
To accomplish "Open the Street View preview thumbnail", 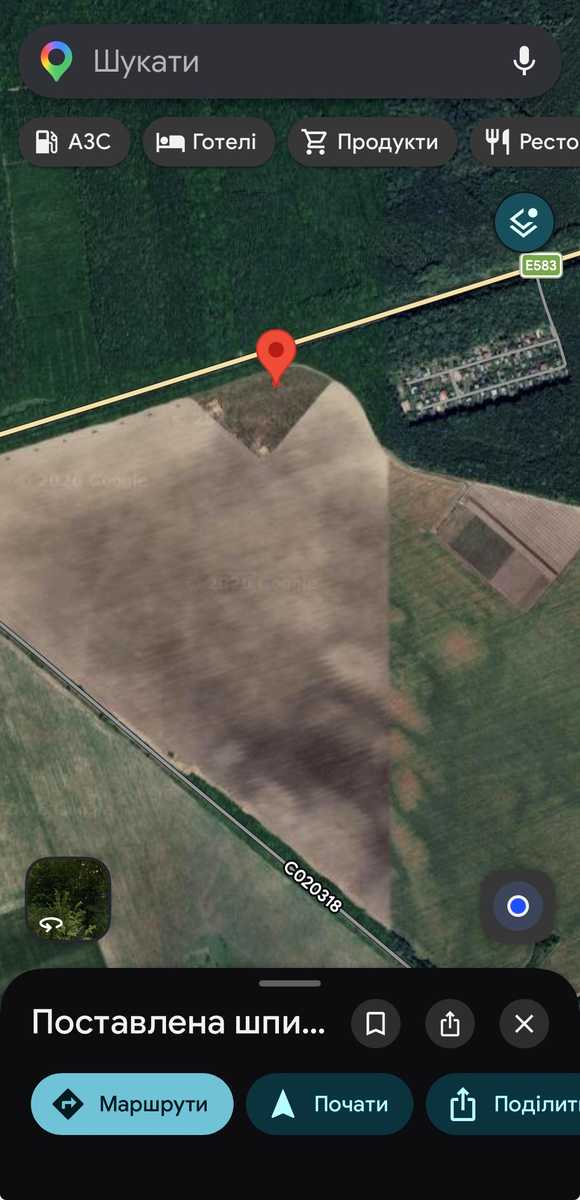I will click(x=68, y=899).
